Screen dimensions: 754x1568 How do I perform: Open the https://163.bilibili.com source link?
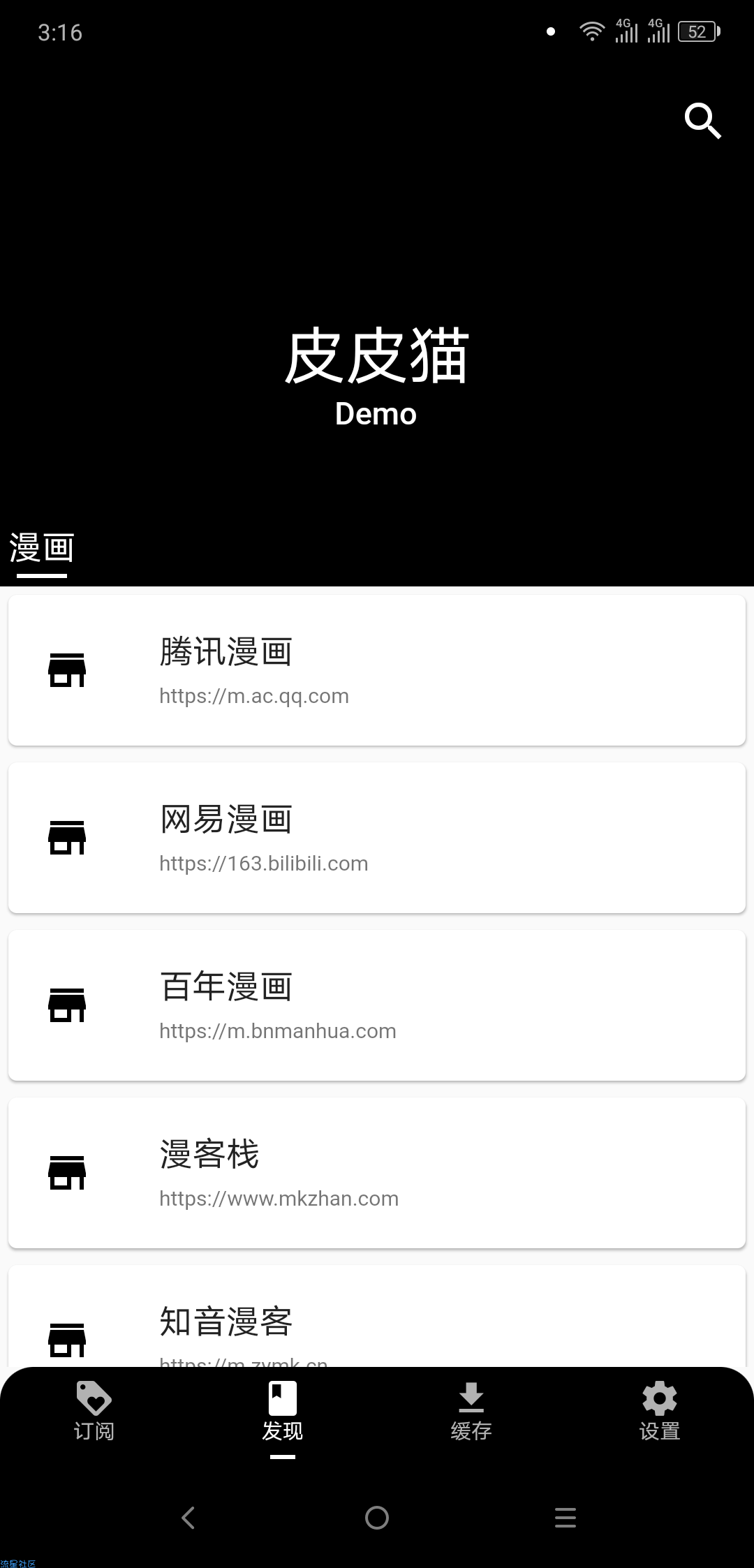point(263,863)
